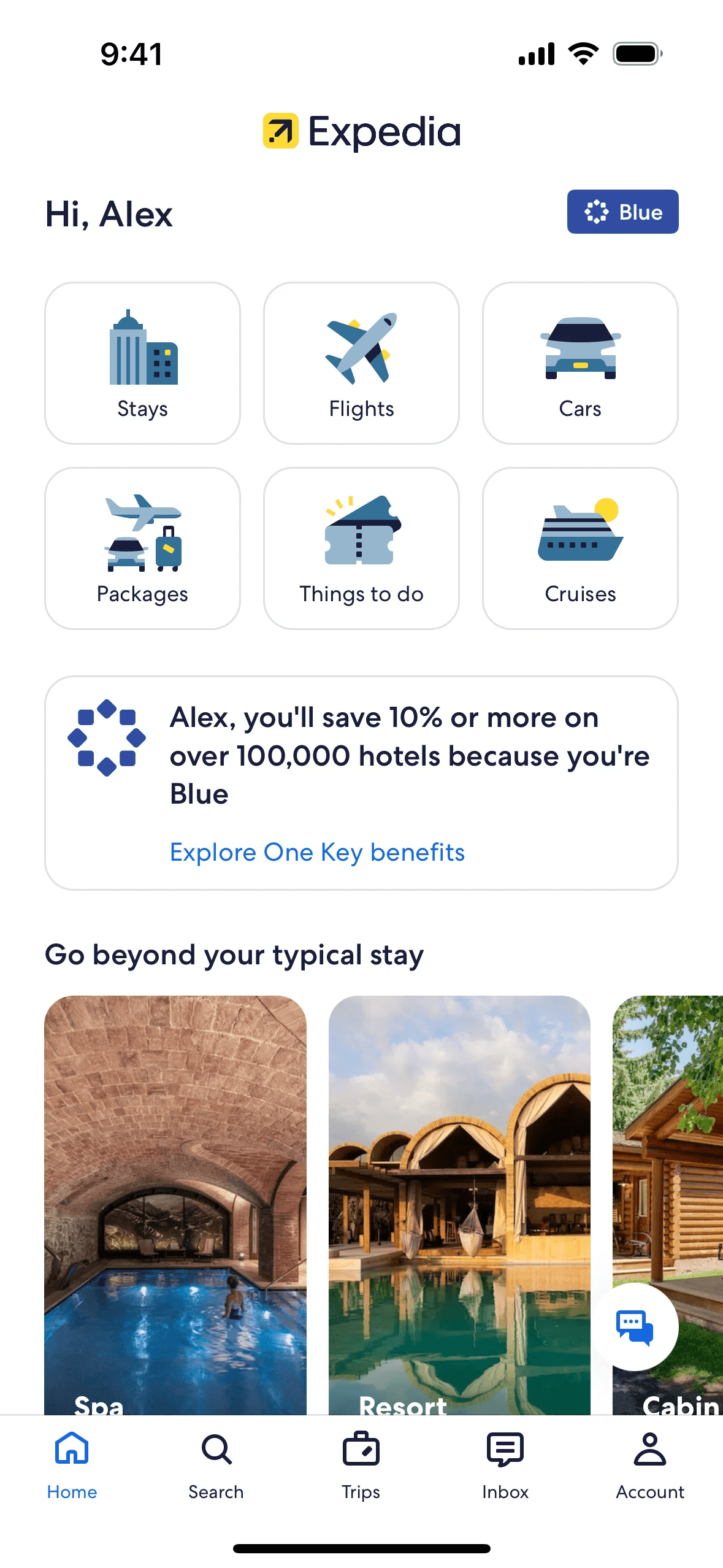Go to the Account tab
The width and height of the screenshot is (723, 1568).
650,1466
